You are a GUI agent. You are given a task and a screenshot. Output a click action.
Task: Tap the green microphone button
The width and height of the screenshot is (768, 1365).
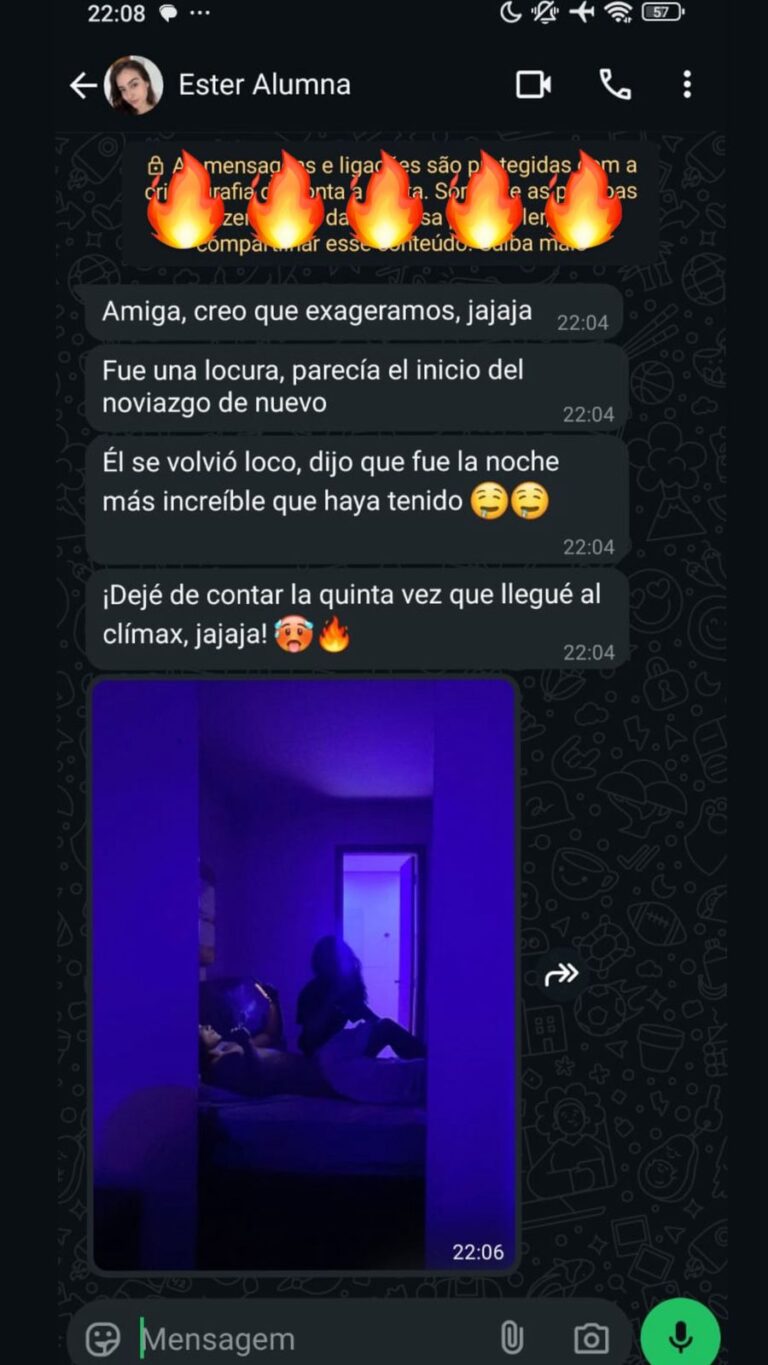coord(681,1336)
